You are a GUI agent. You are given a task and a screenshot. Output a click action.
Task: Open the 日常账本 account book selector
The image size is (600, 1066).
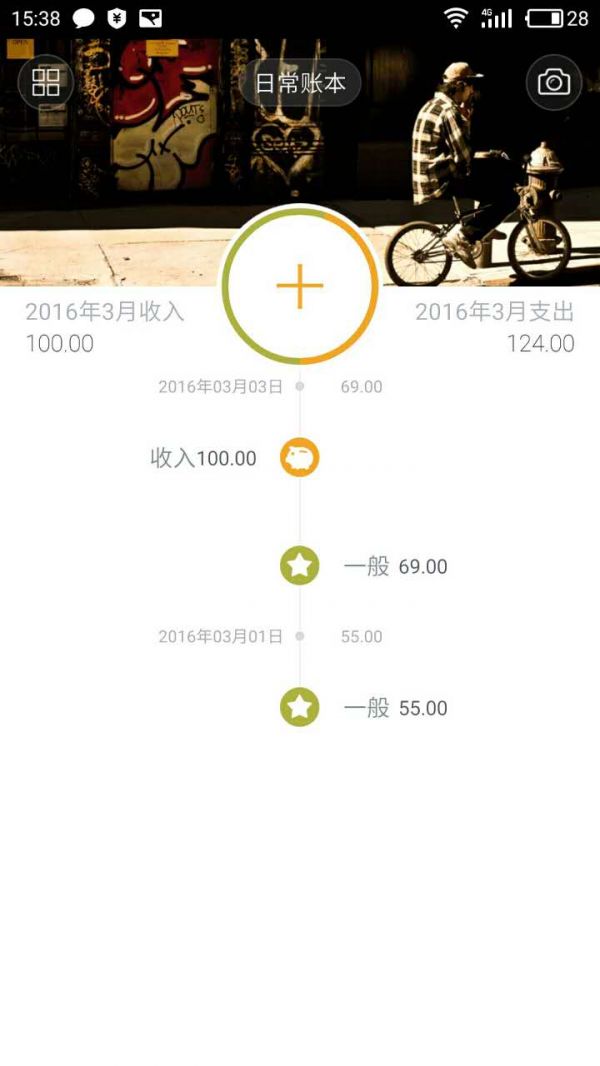point(300,83)
